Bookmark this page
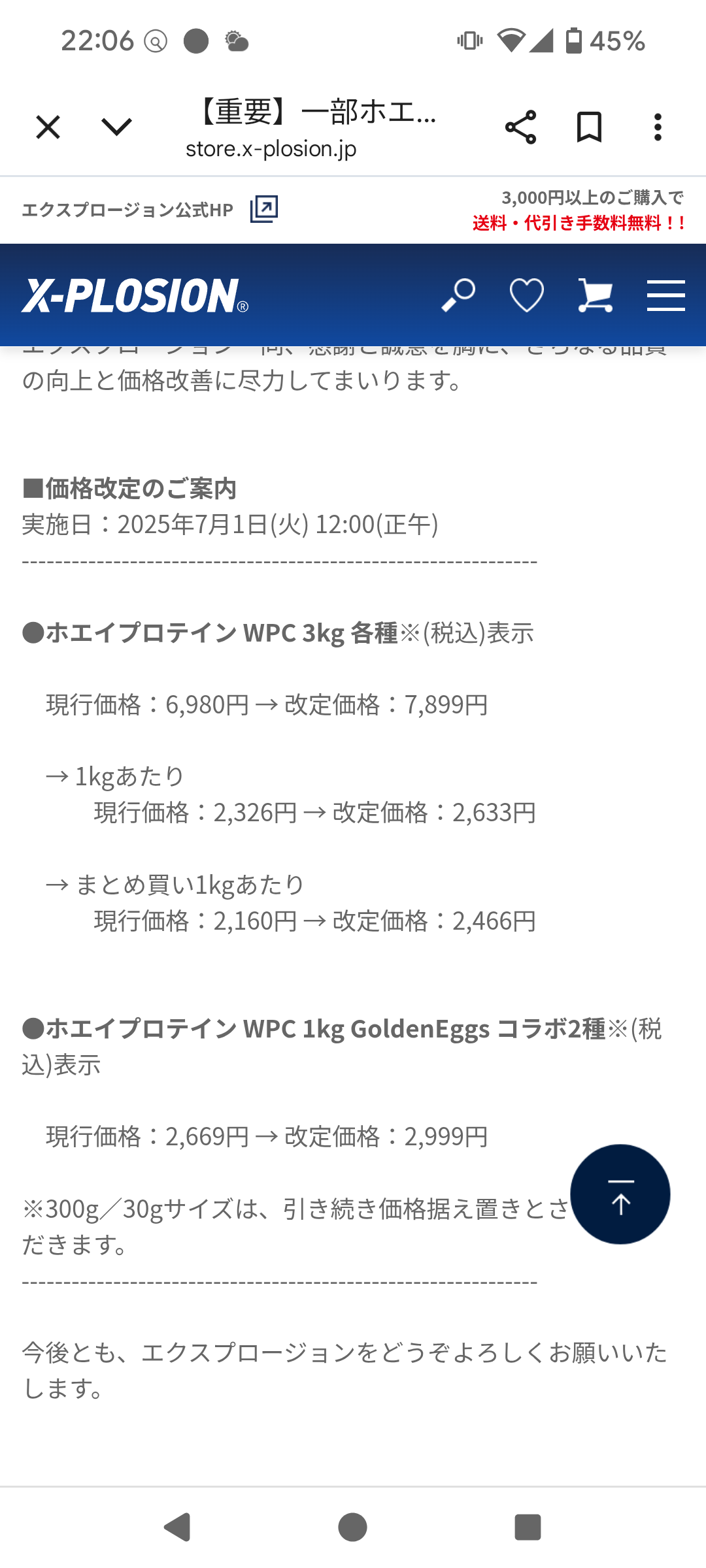This screenshot has height=1568, width=706. coord(589,127)
